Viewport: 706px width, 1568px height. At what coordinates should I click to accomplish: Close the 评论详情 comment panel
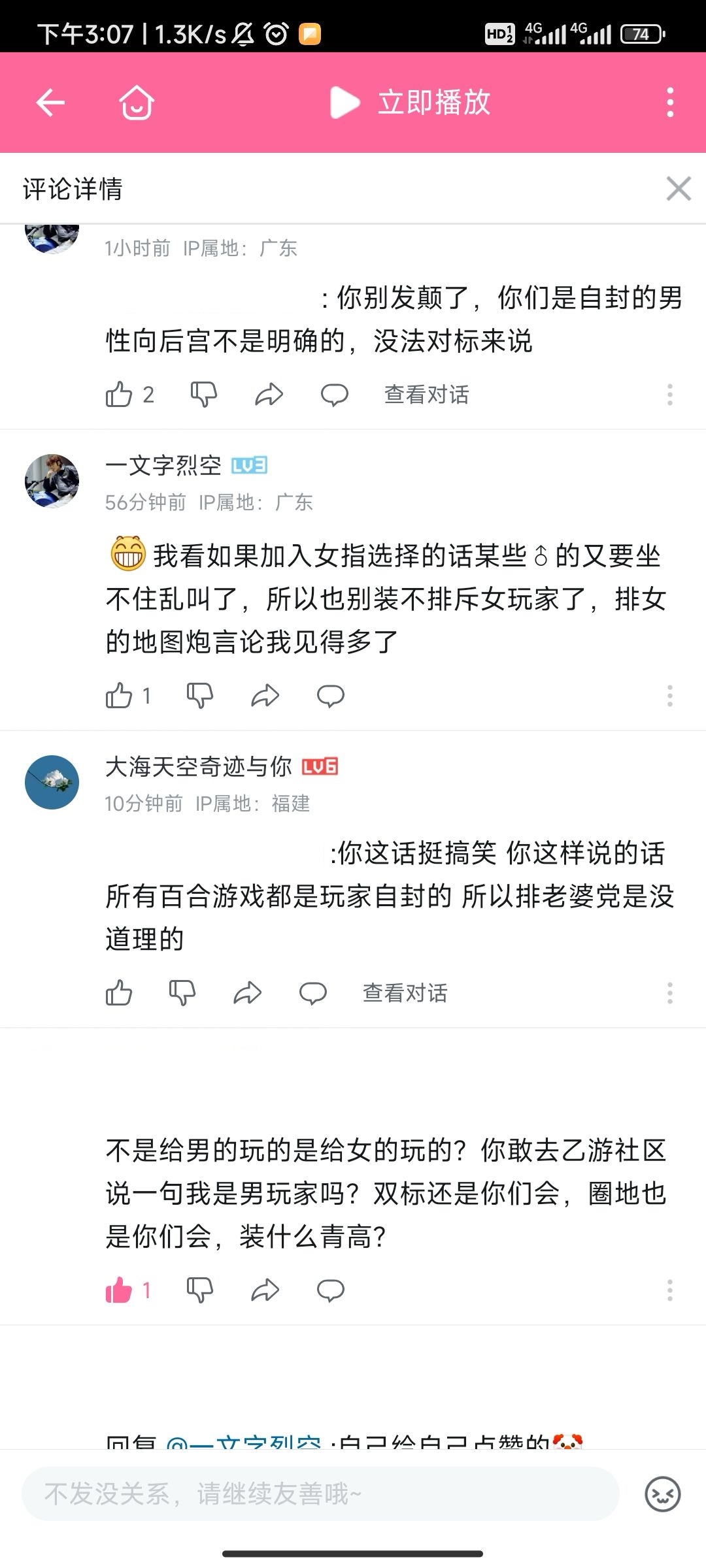678,189
